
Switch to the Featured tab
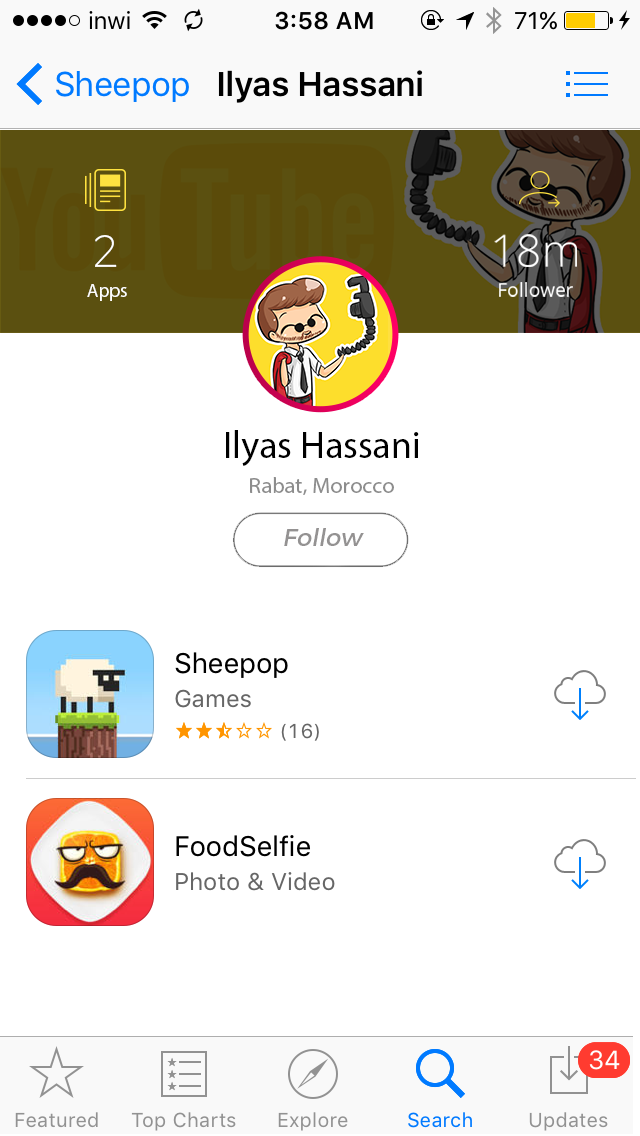tap(56, 1088)
